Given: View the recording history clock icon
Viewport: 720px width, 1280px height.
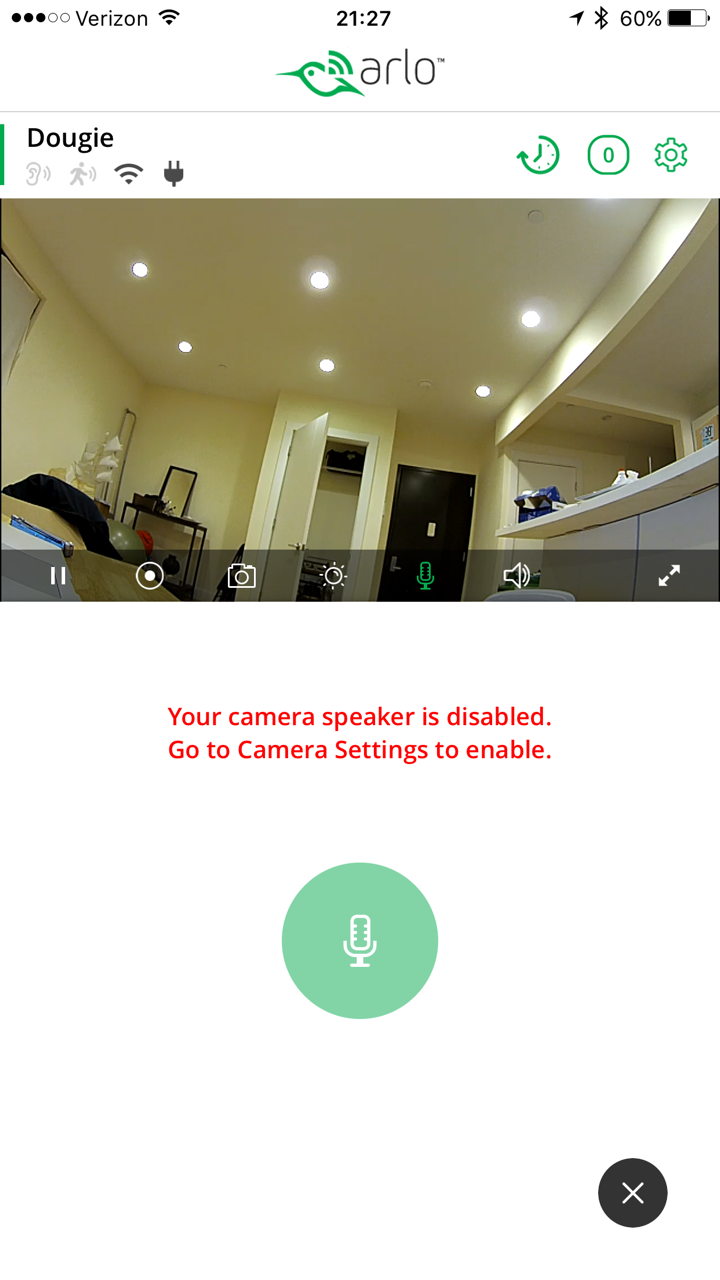Looking at the screenshot, I should 538,156.
